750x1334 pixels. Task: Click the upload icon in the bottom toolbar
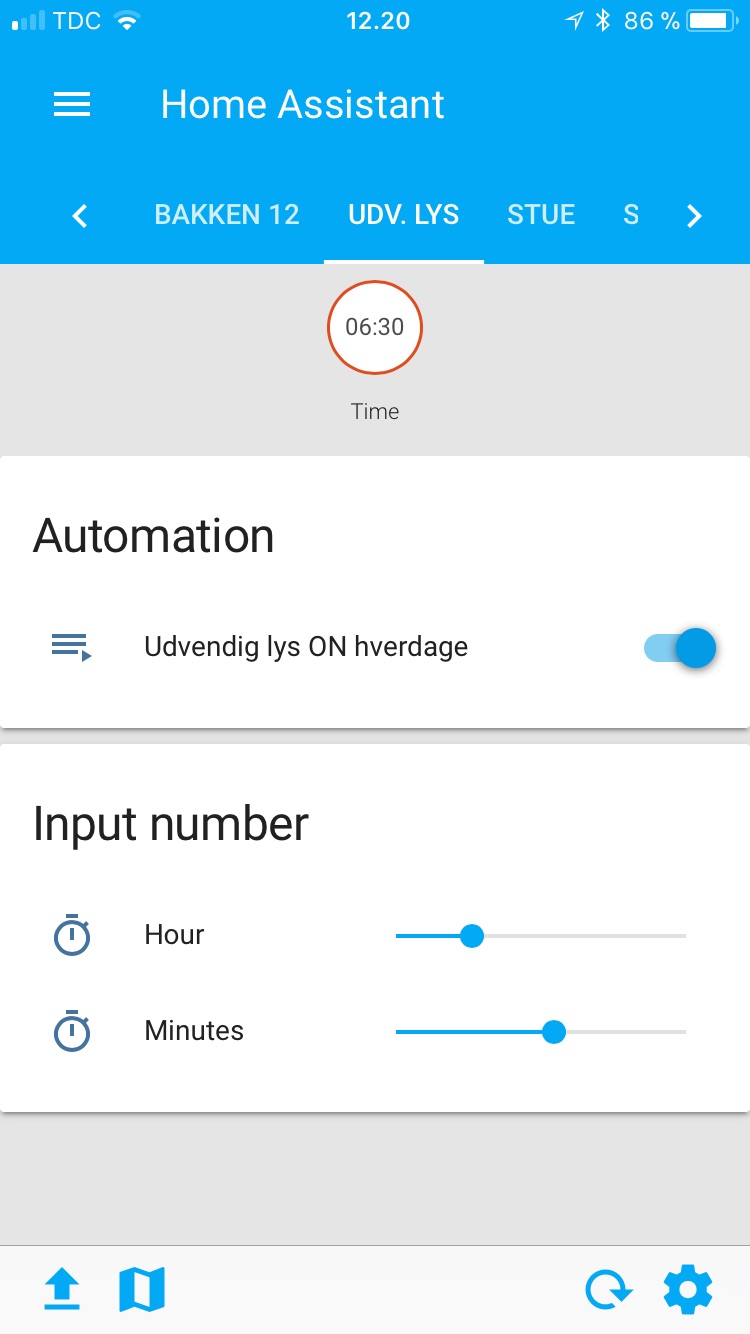tap(61, 1289)
